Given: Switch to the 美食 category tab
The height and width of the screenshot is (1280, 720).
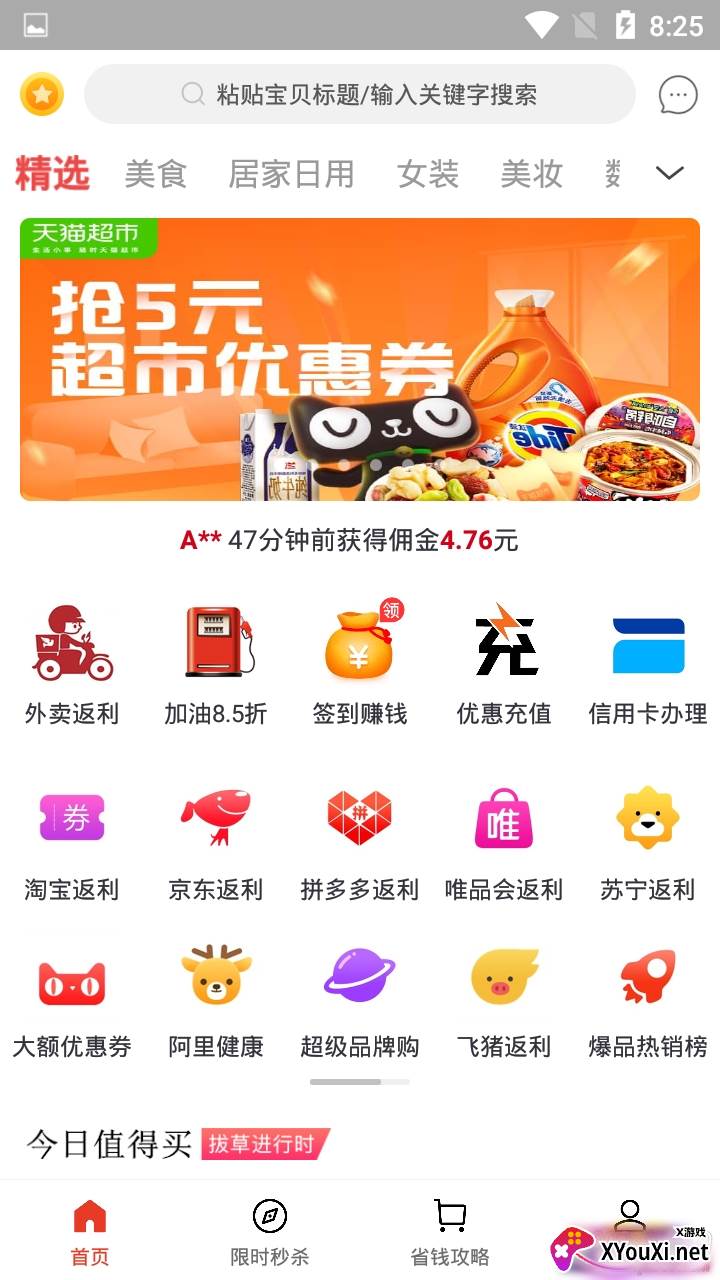Looking at the screenshot, I should coord(155,174).
